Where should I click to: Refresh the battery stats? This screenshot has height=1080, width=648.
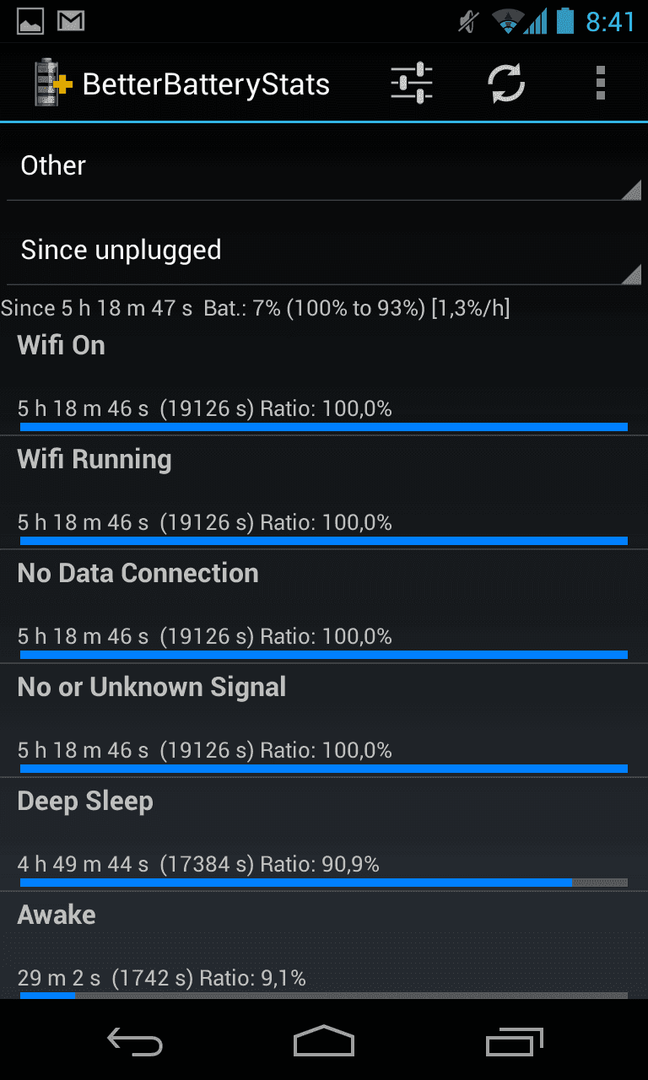point(507,83)
